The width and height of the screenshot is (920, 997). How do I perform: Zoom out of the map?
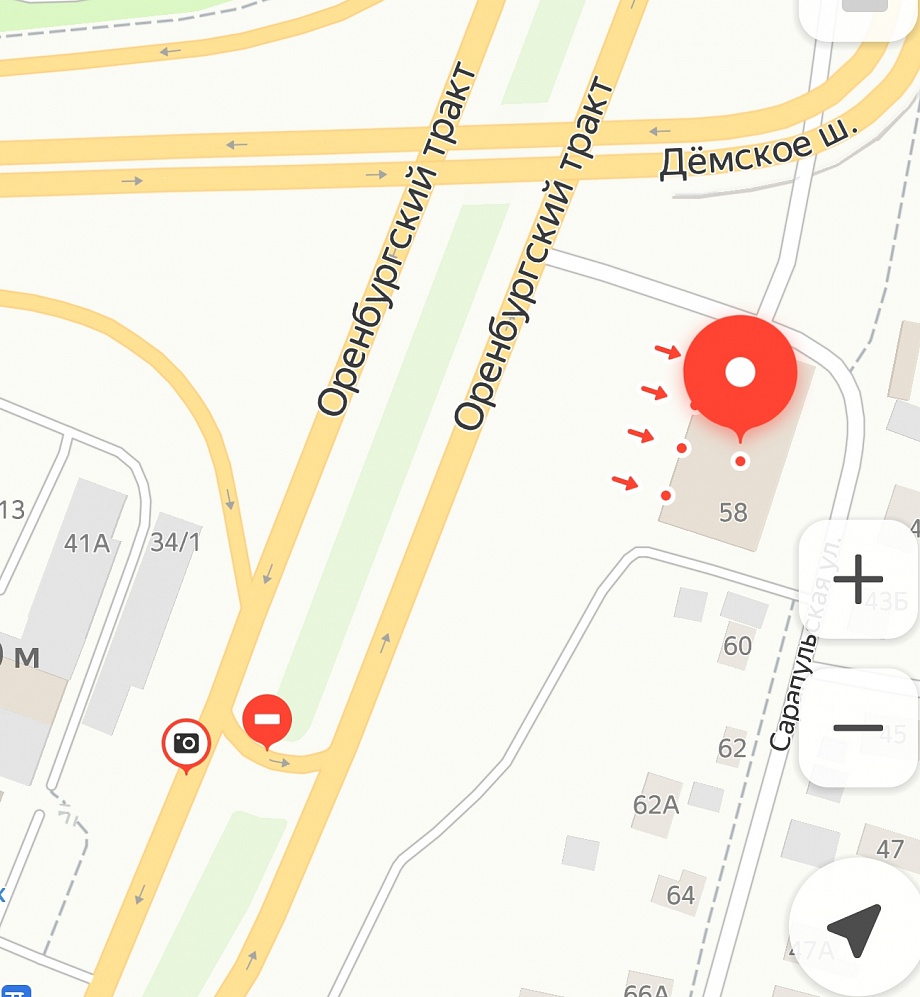(858, 727)
